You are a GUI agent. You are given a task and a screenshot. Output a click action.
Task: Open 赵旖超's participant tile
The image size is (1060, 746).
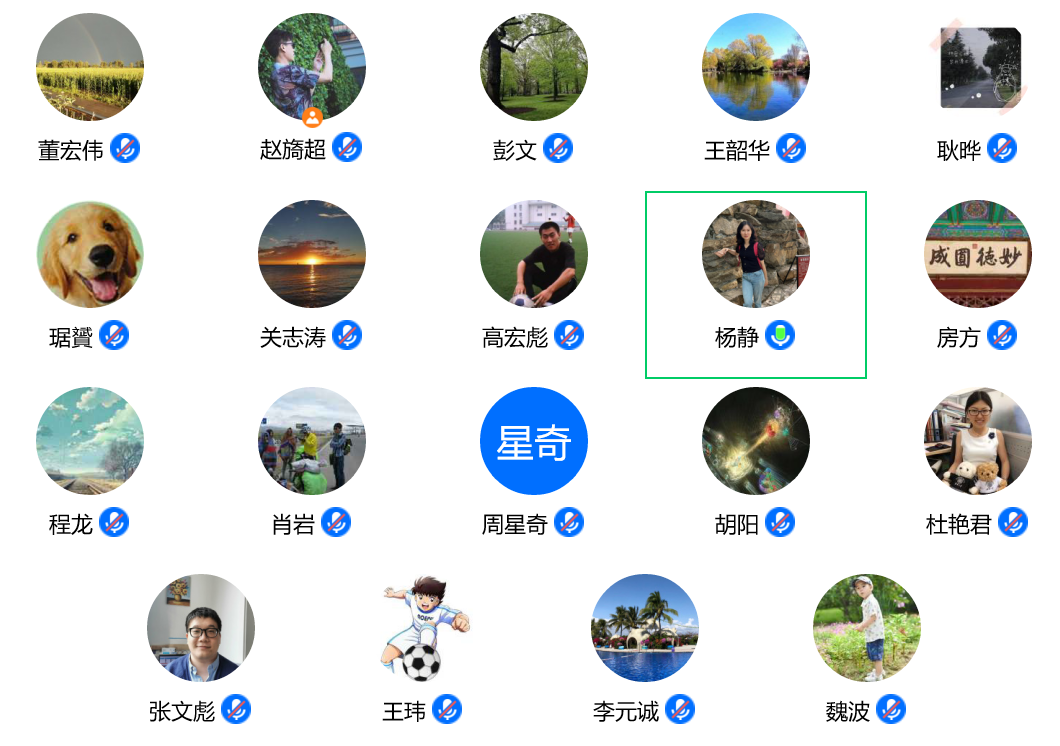point(312,67)
